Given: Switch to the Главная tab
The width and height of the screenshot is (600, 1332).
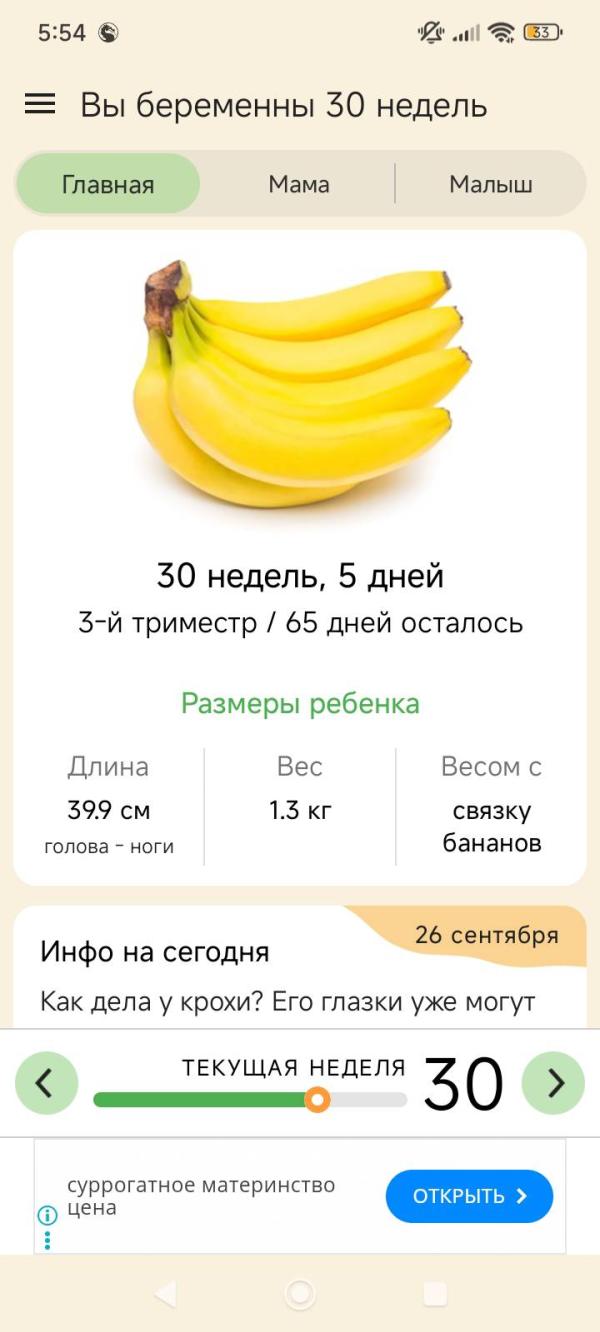Looking at the screenshot, I should (x=108, y=184).
